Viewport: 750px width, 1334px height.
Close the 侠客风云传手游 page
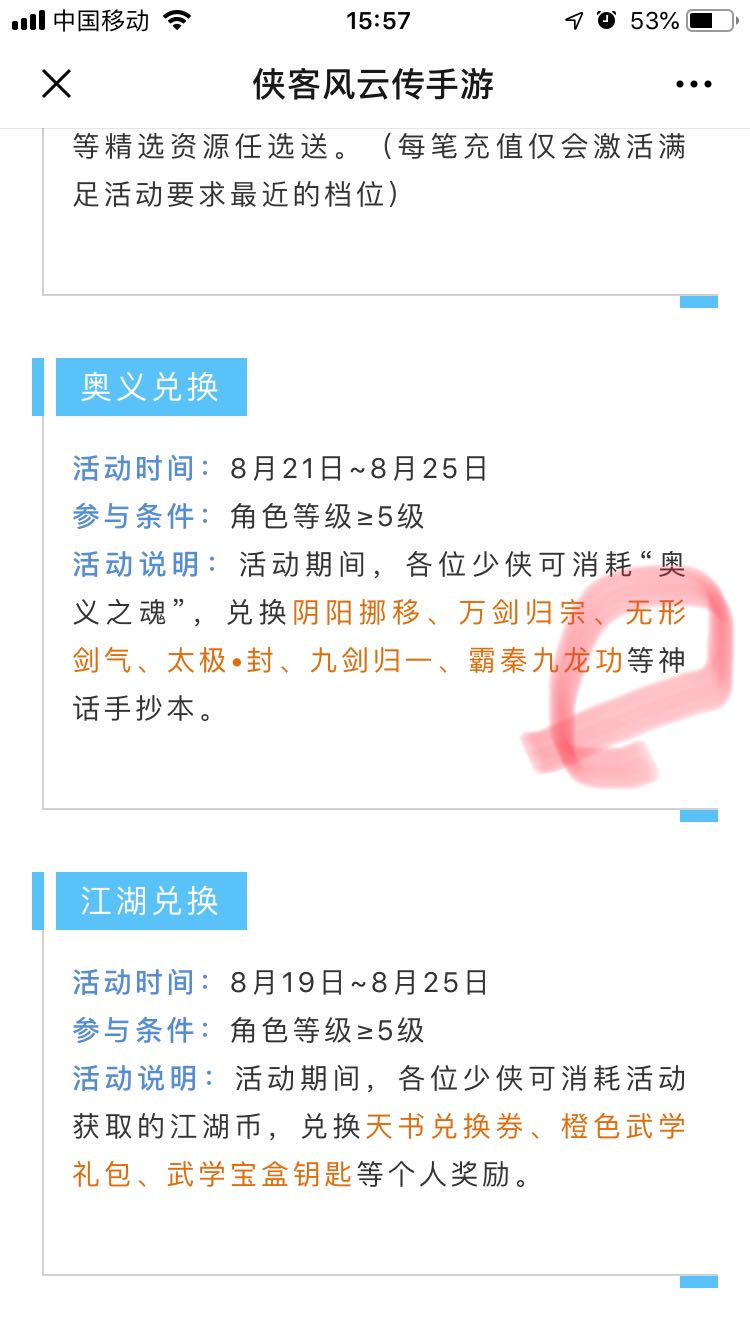click(57, 84)
